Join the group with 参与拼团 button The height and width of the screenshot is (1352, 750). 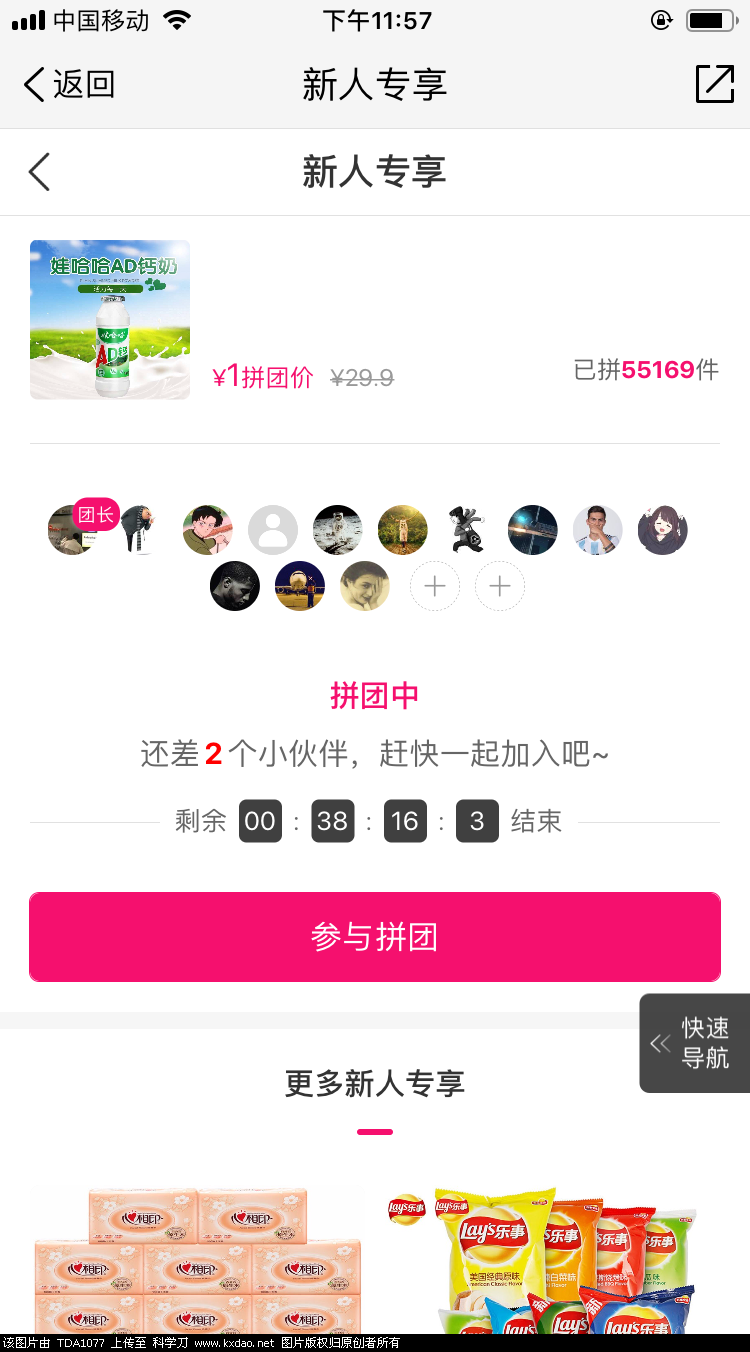coord(375,937)
